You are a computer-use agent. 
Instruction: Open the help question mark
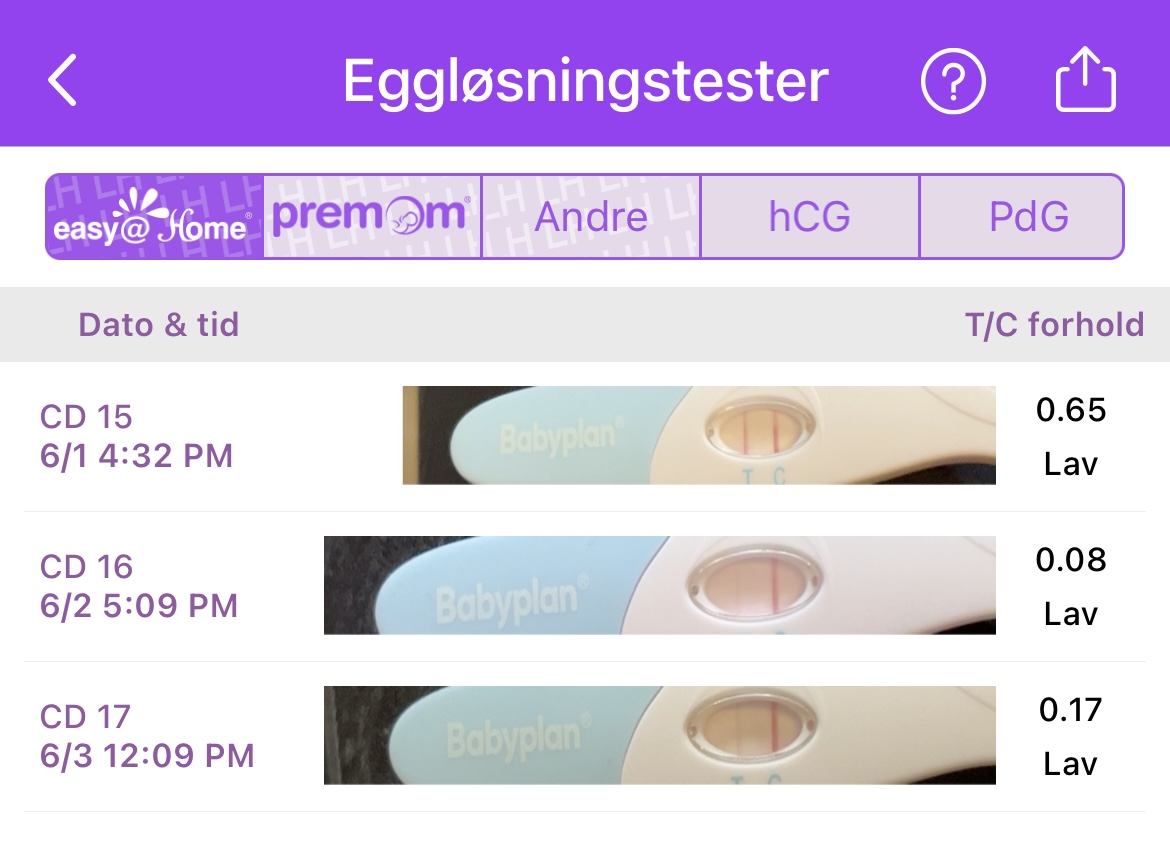coord(953,82)
